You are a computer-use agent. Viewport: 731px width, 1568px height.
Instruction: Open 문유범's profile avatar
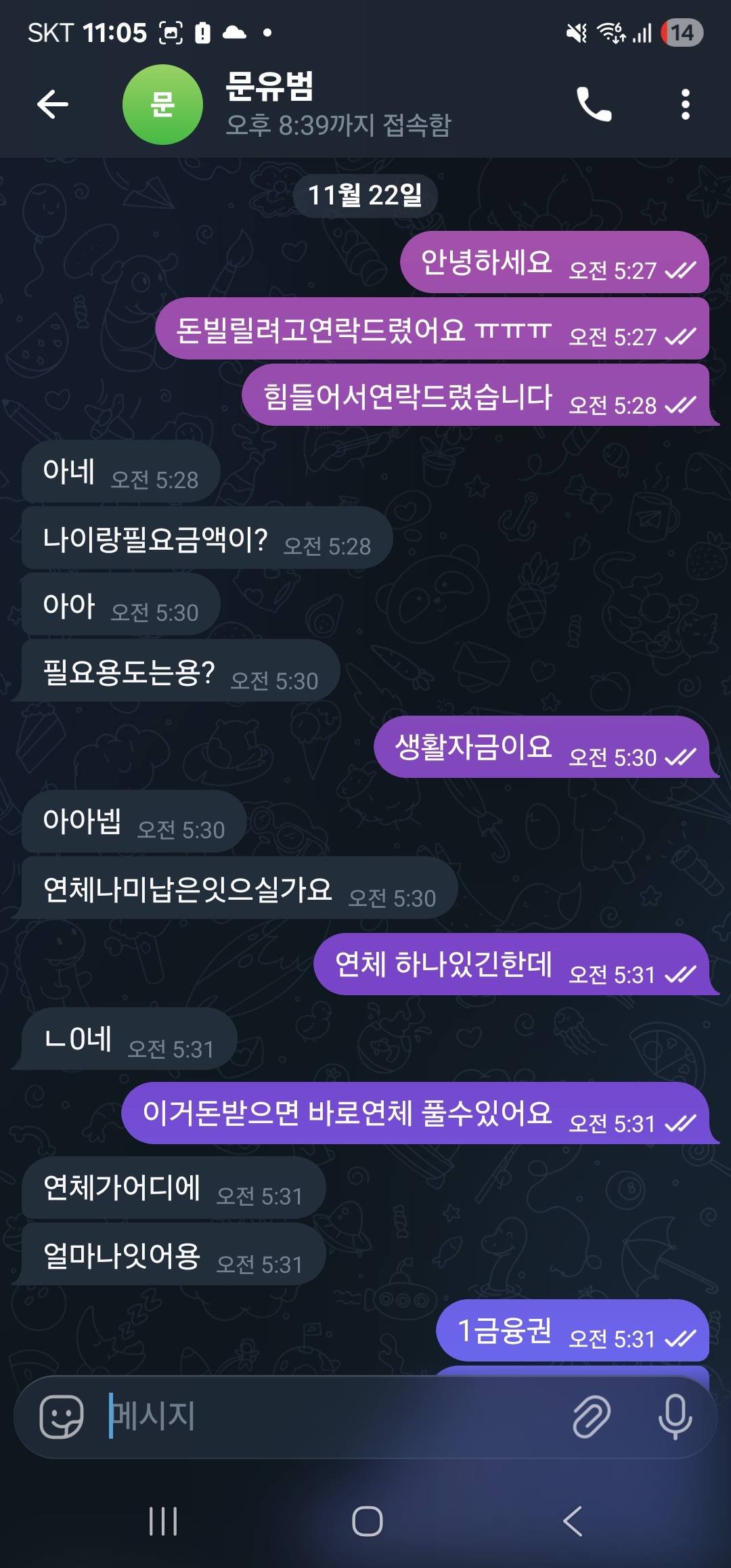point(162,104)
